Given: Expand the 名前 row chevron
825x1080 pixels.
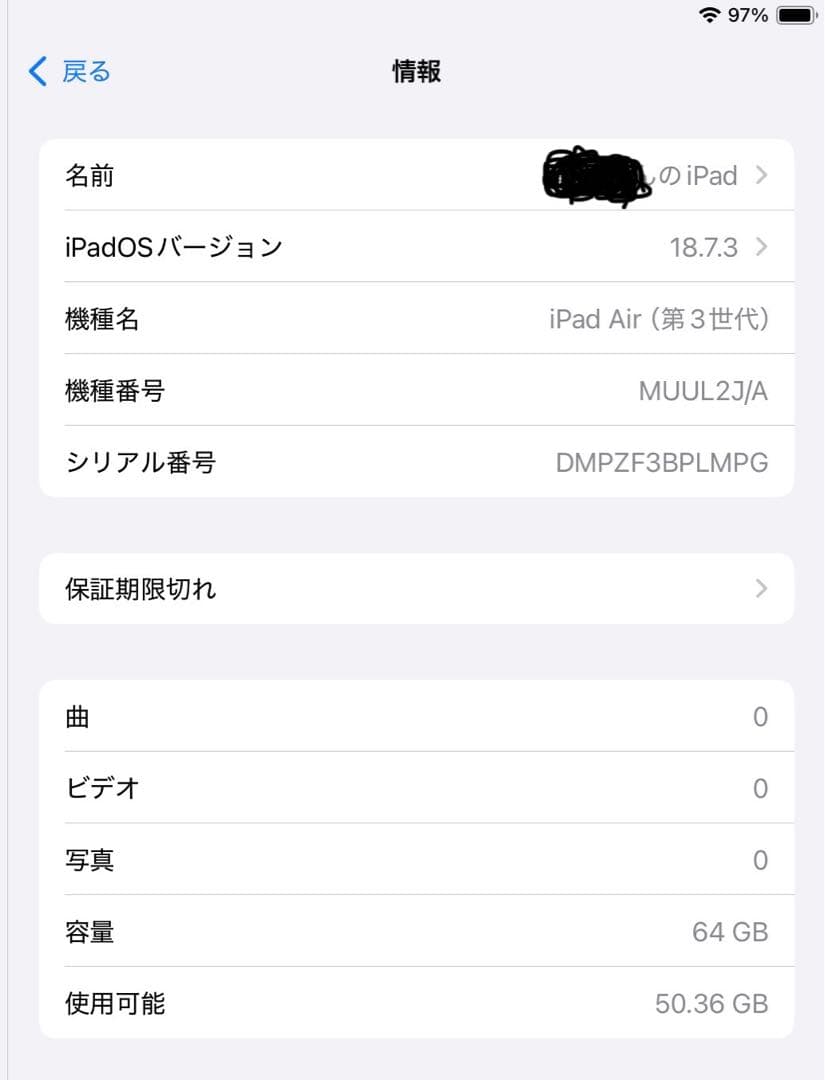Looking at the screenshot, I should (x=761, y=176).
